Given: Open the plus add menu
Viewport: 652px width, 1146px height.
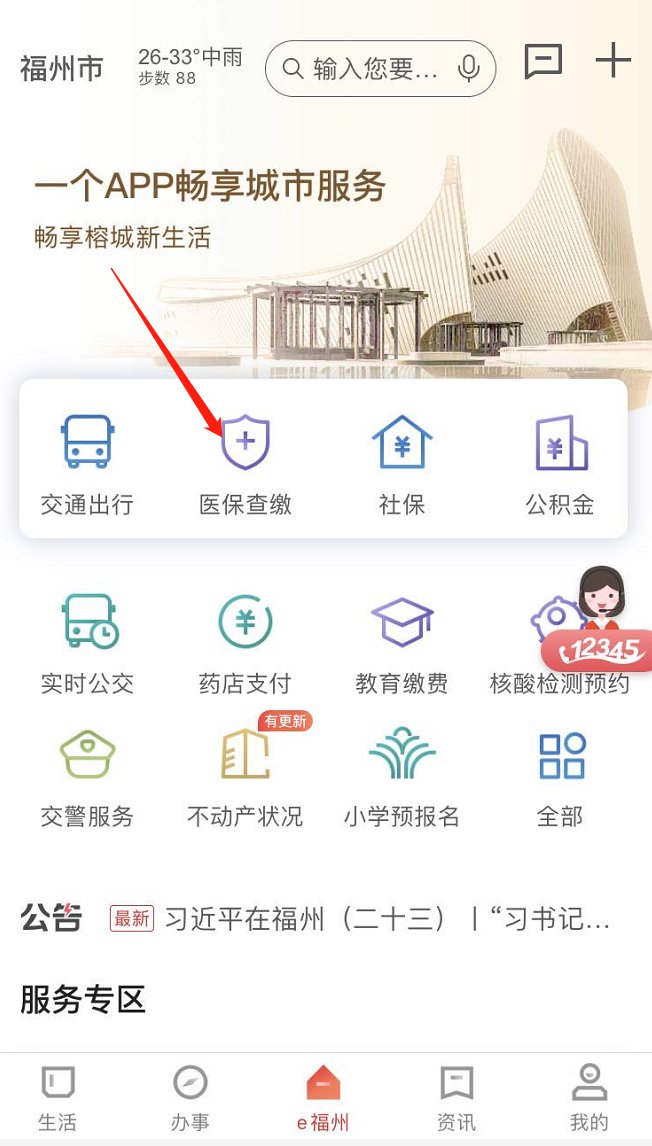Looking at the screenshot, I should (x=612, y=62).
